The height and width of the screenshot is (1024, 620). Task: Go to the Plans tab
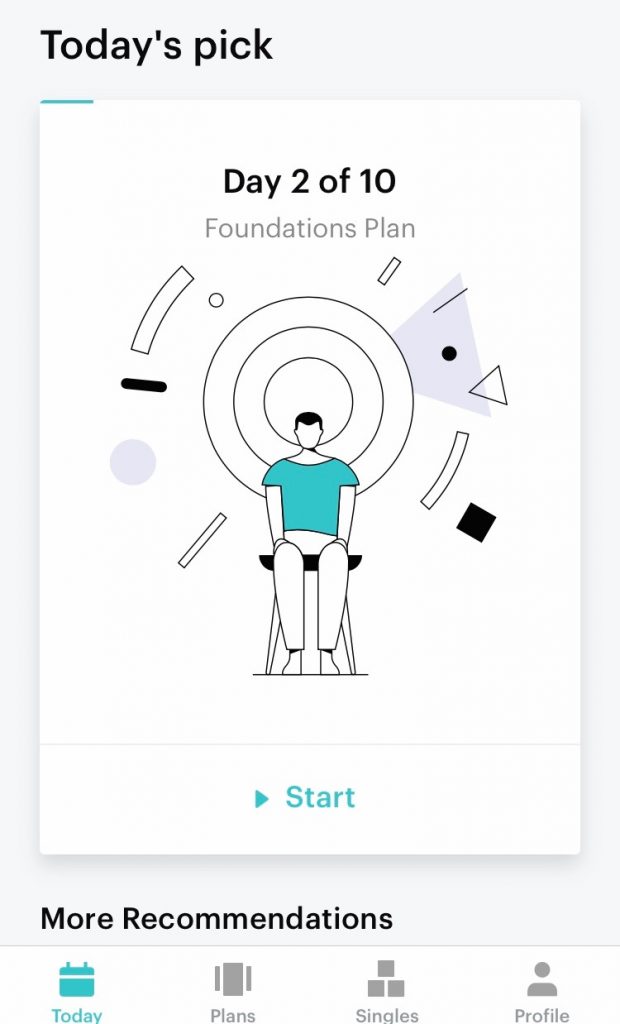pyautogui.click(x=233, y=991)
